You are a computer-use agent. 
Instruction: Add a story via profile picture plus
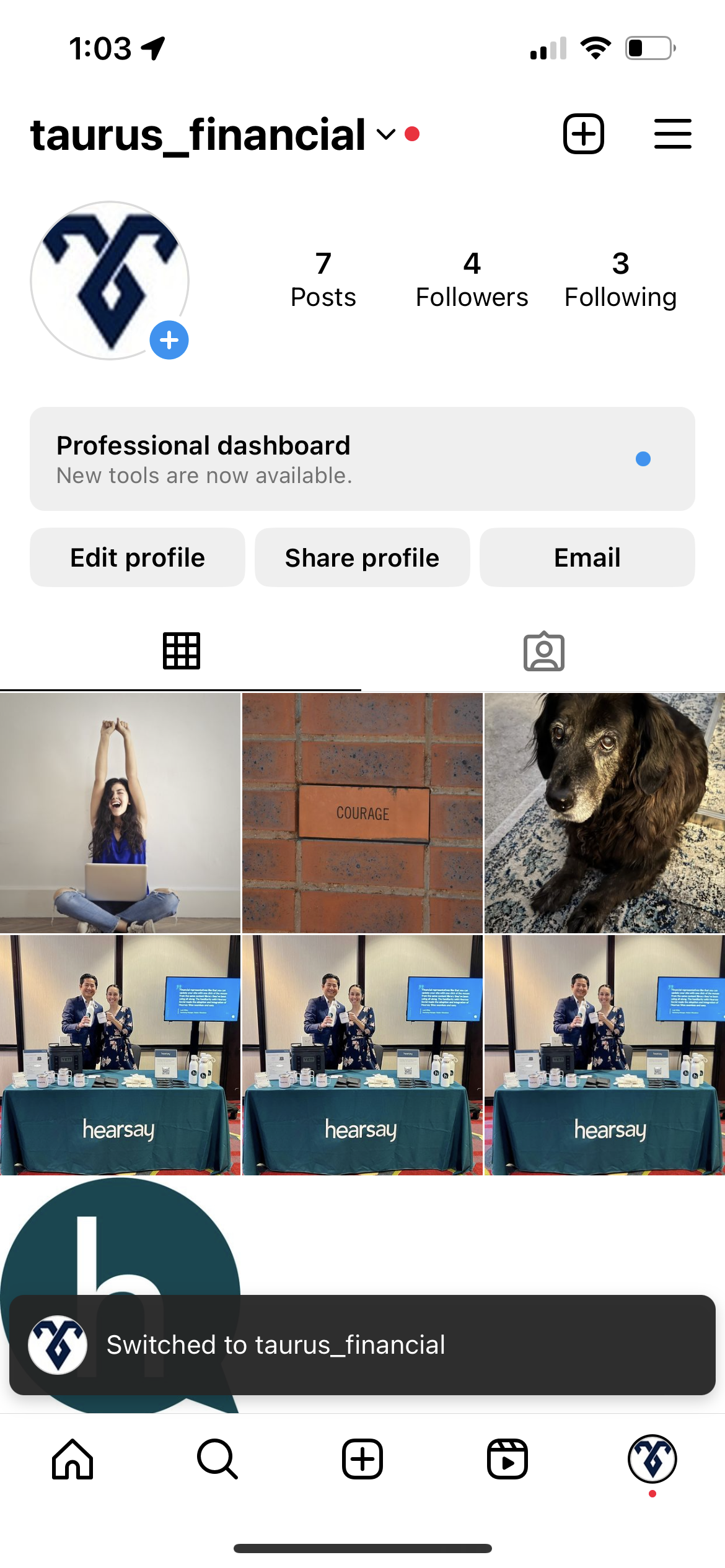pos(169,340)
